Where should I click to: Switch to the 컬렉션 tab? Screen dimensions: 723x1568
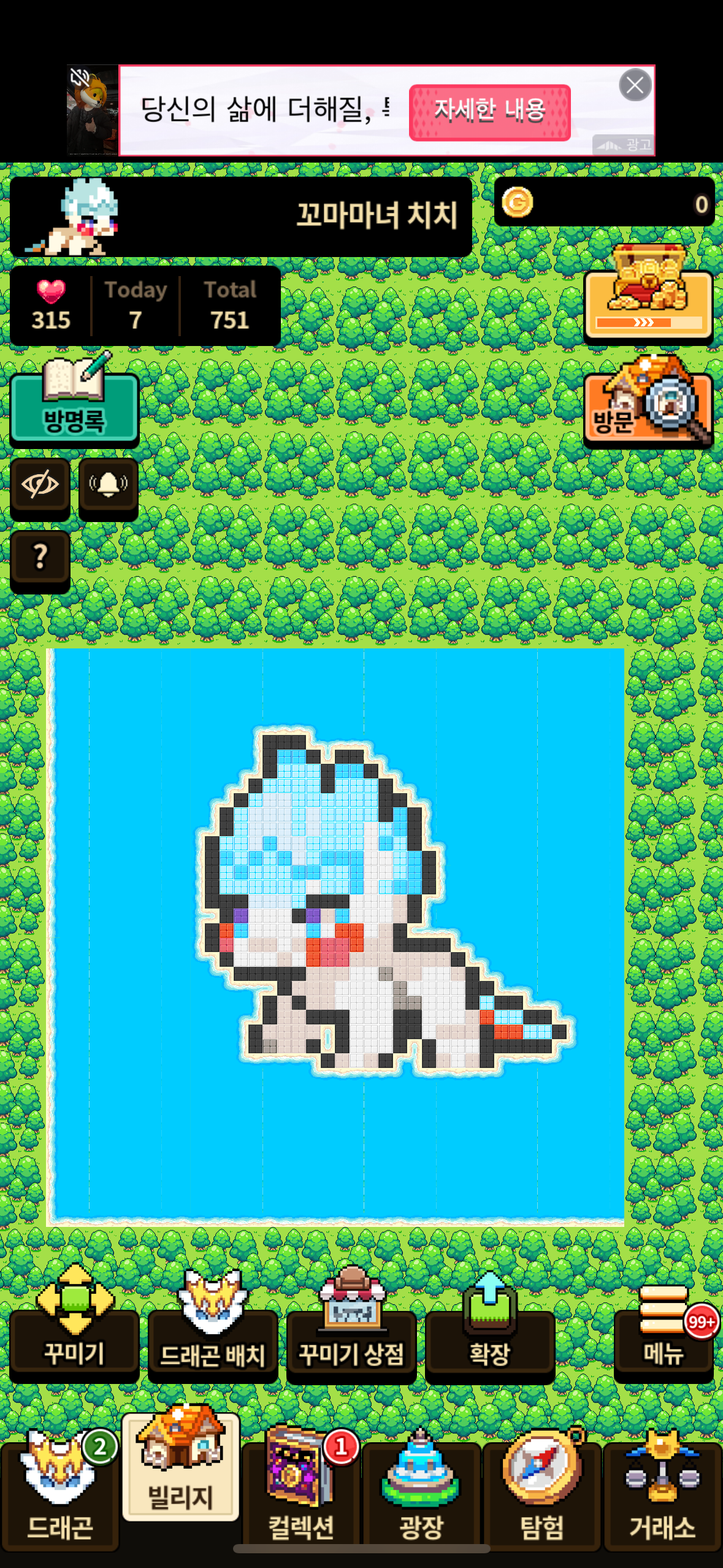[x=300, y=1491]
